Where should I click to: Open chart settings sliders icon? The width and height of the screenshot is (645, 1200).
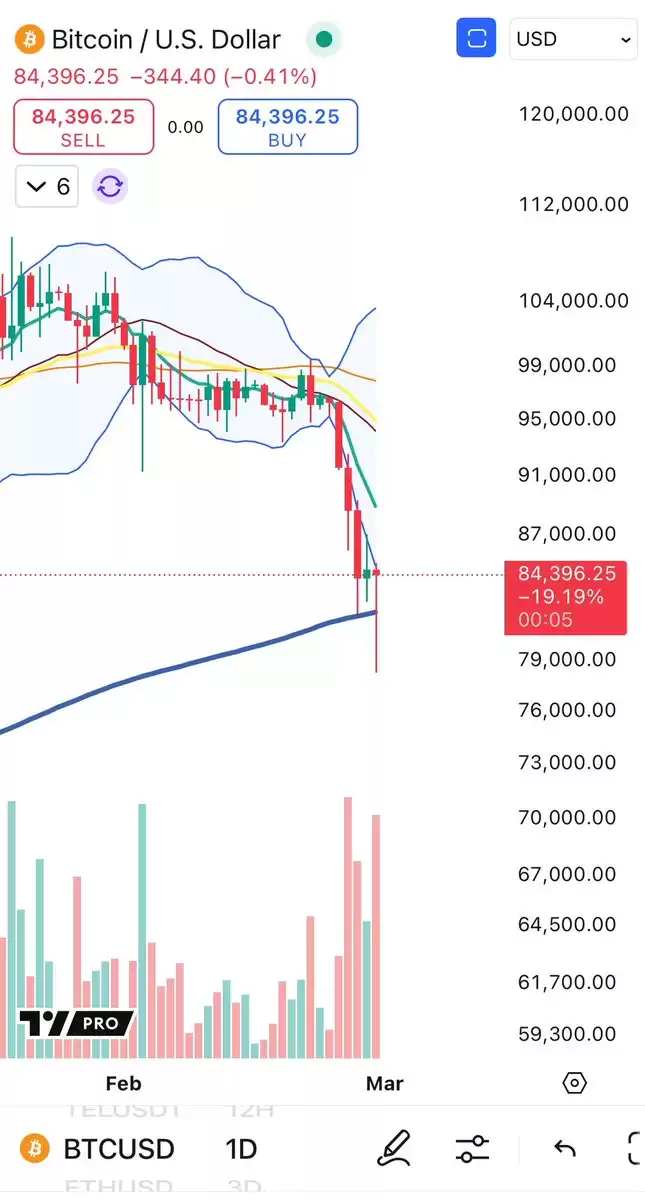pyautogui.click(x=471, y=1149)
